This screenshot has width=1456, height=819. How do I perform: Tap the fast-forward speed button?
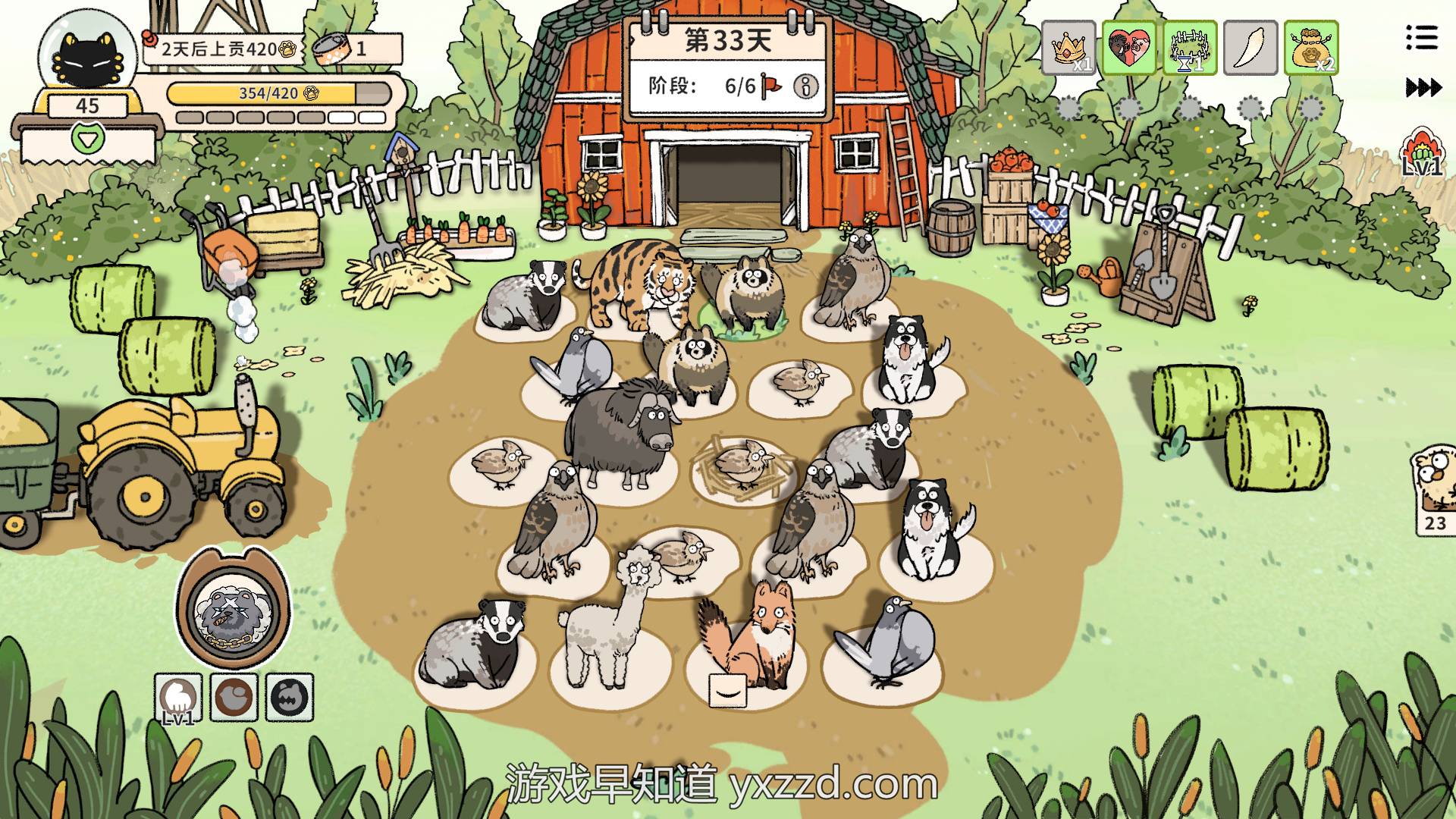click(1423, 88)
